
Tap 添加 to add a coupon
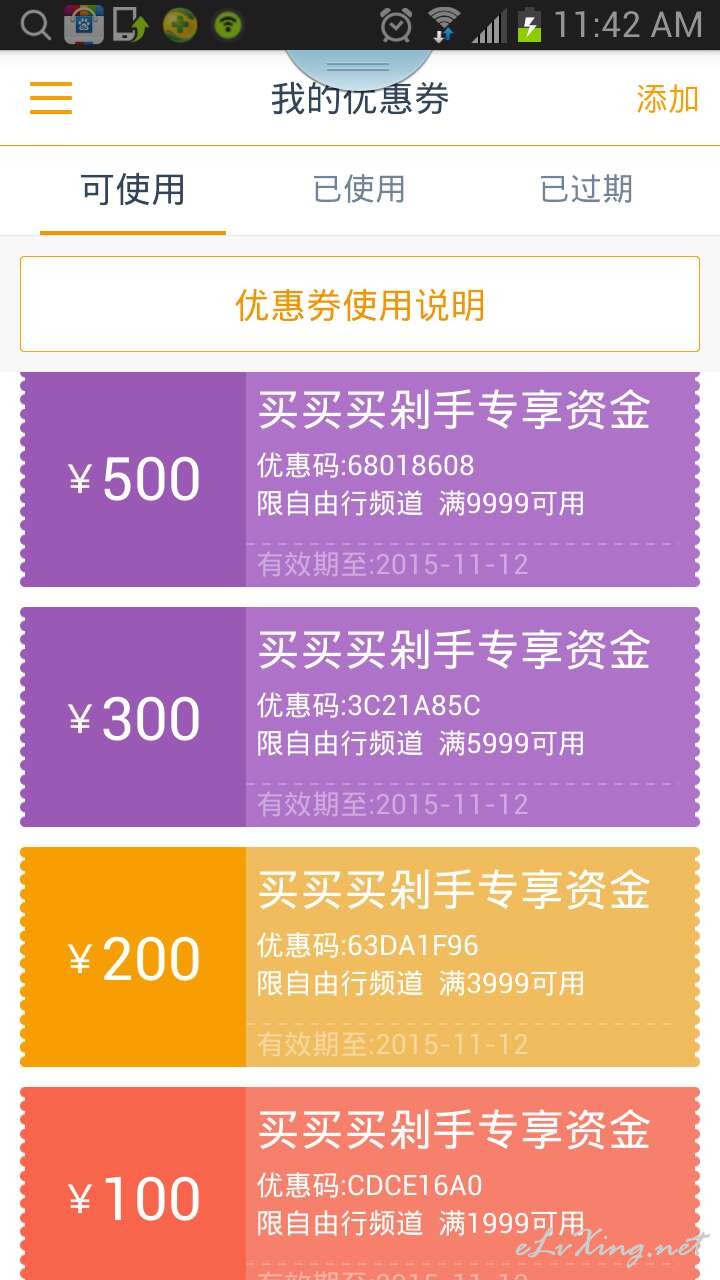(x=667, y=99)
